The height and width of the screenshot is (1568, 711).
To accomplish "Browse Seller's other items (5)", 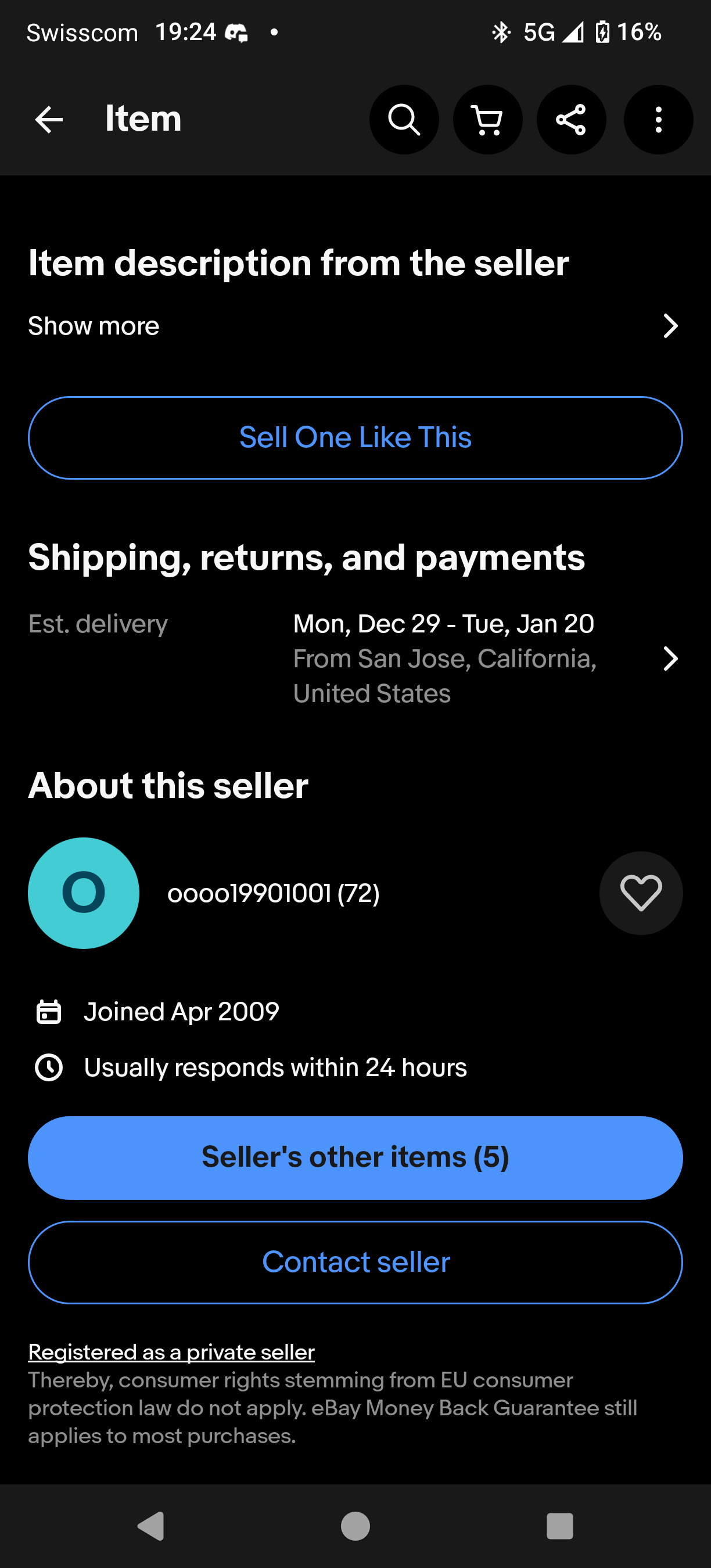I will pyautogui.click(x=355, y=1157).
